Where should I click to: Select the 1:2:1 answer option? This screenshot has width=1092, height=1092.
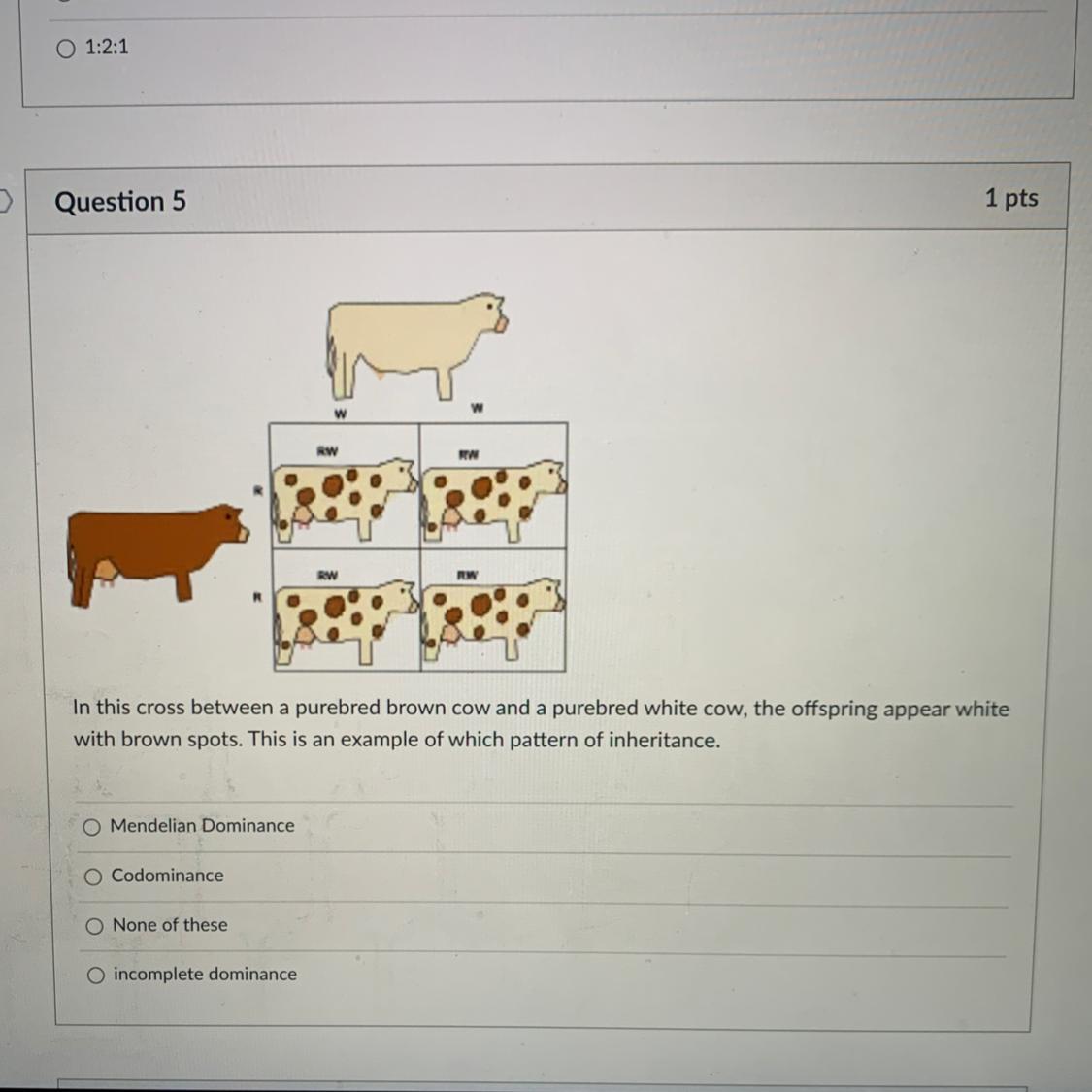[65, 48]
